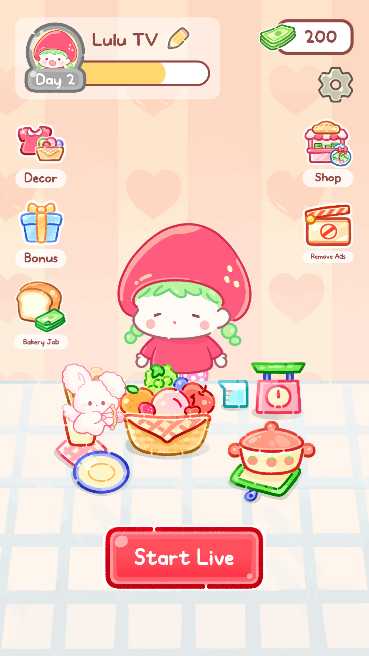Open the Decor menu

41,156
